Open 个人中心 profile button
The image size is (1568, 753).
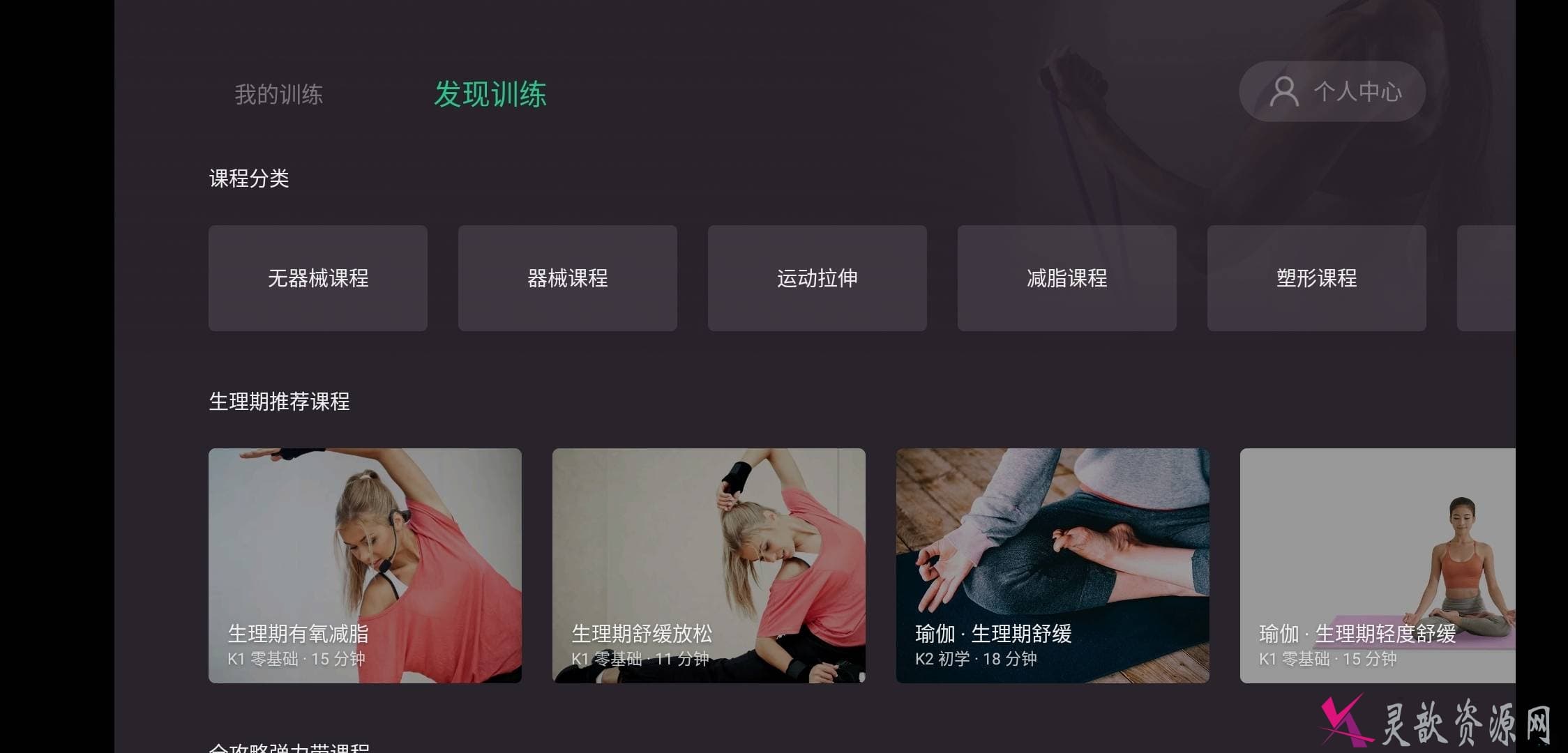point(1332,91)
